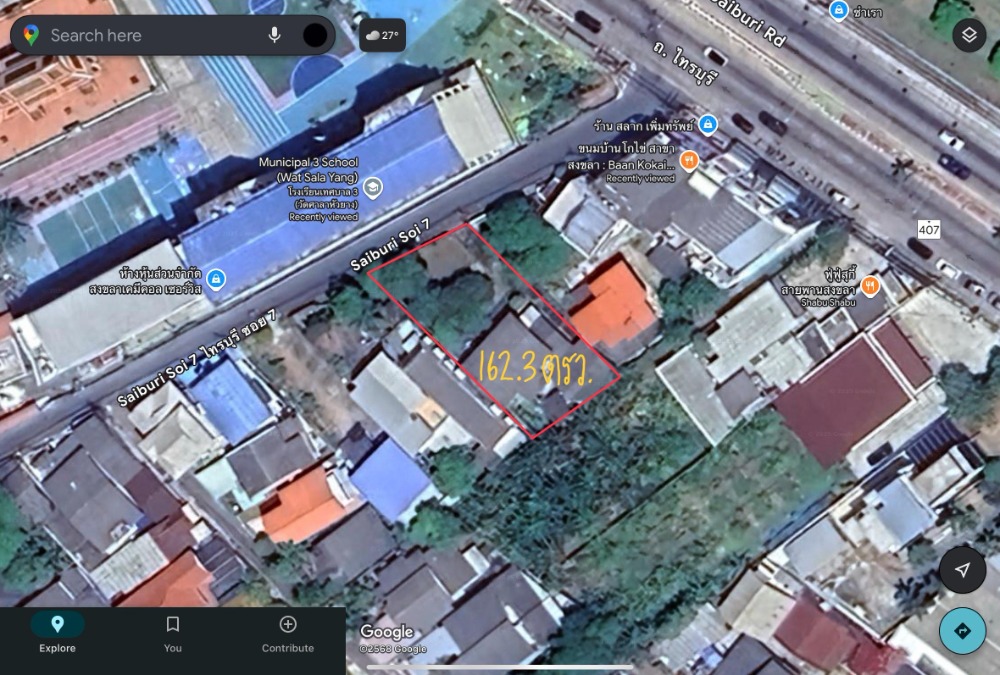Open the Search here box
Screen dimensions: 1000x675
tap(150, 36)
